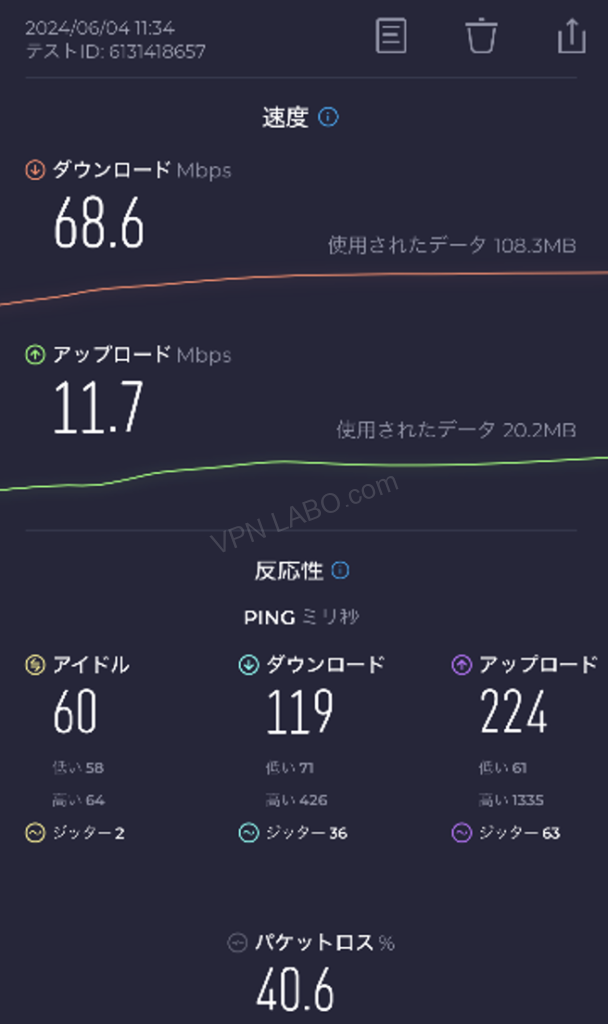Image resolution: width=608 pixels, height=1024 pixels.
Task: Open the info icon next to 速度
Action: [x=328, y=118]
